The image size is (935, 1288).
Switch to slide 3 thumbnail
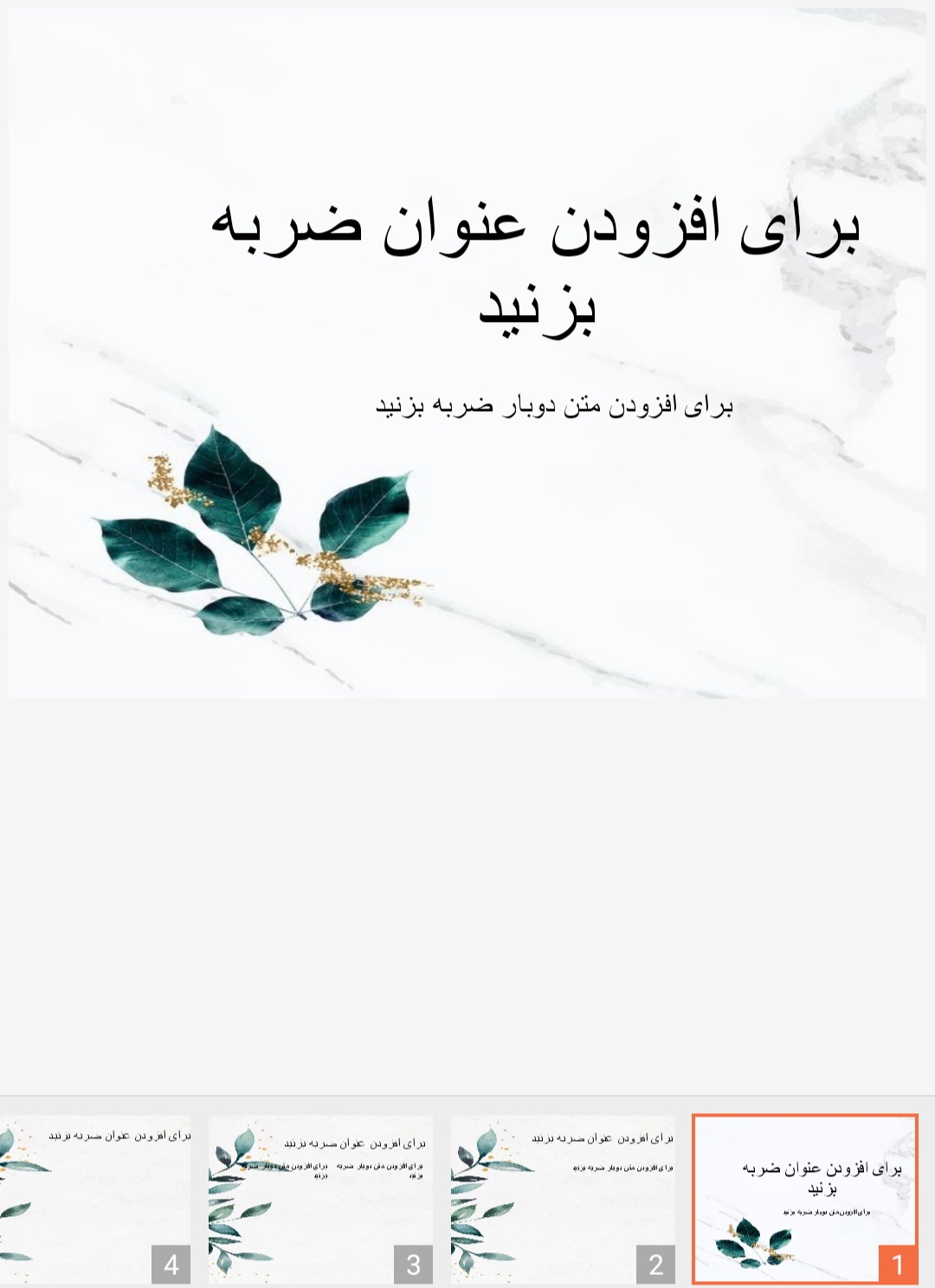click(x=320, y=1199)
